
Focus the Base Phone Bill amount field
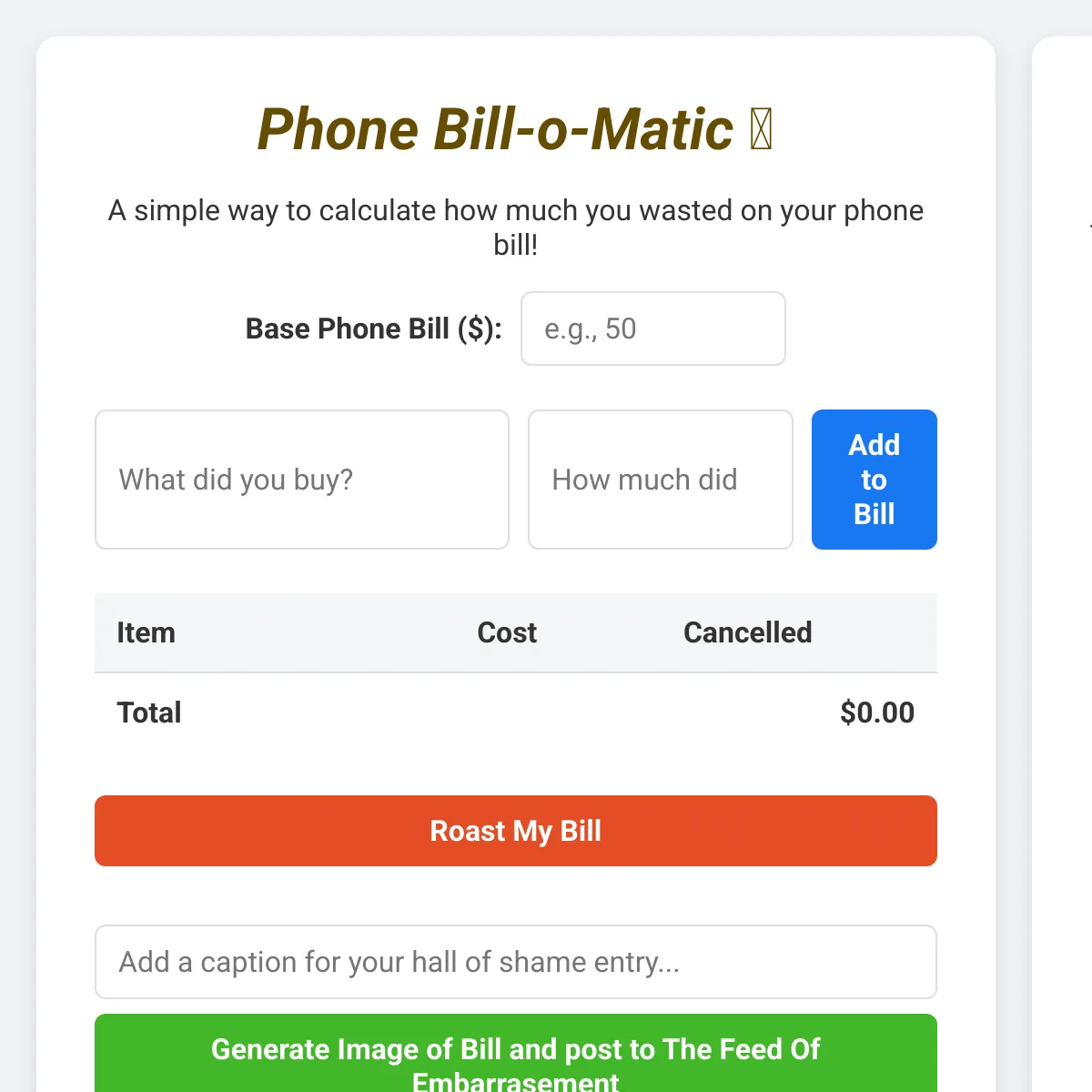652,329
